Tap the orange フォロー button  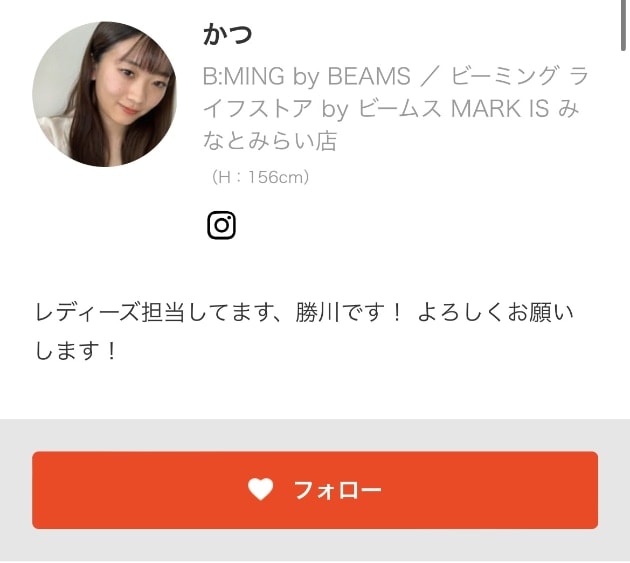click(315, 490)
